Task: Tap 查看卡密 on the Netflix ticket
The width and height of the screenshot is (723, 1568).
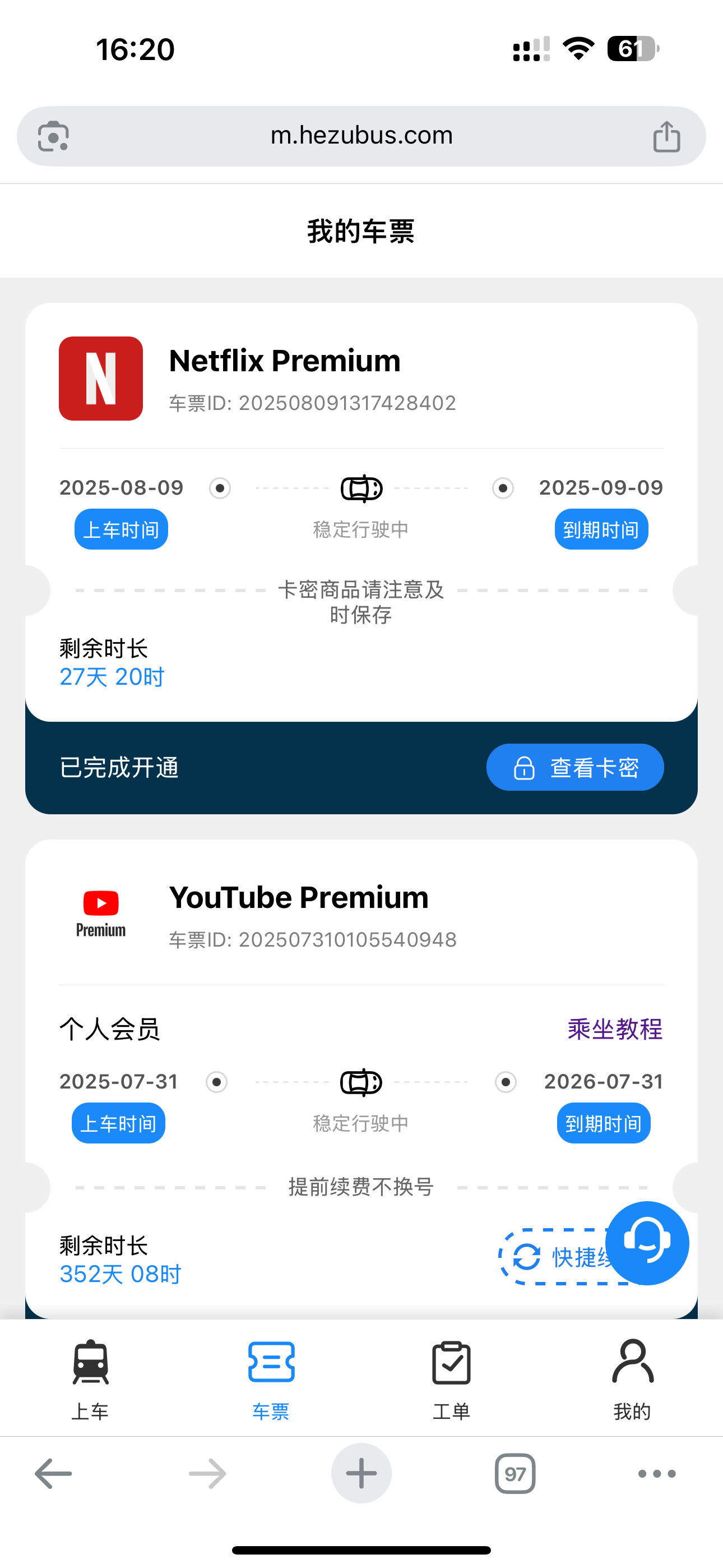Action: 574,767
